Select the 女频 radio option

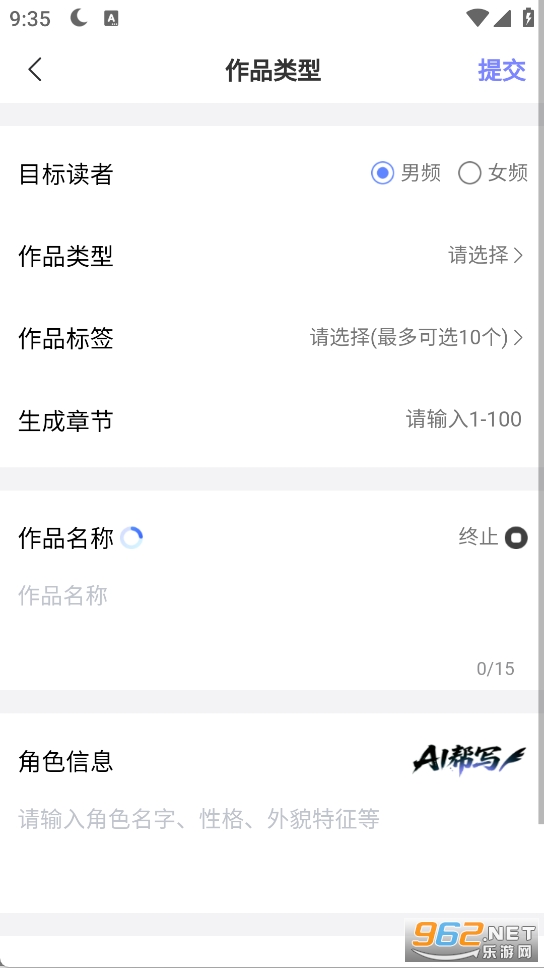(493, 173)
